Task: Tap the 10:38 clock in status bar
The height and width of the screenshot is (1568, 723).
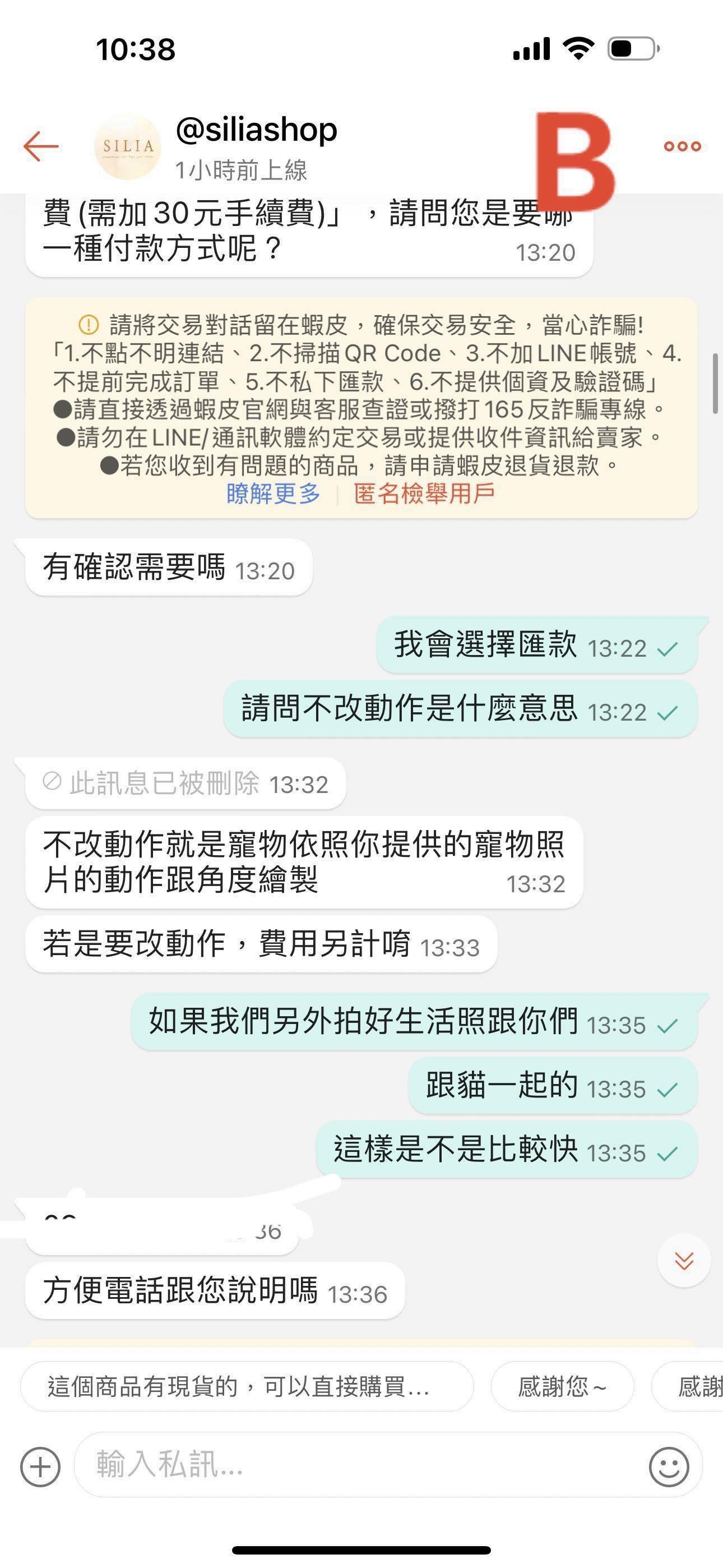Action: pyautogui.click(x=135, y=50)
